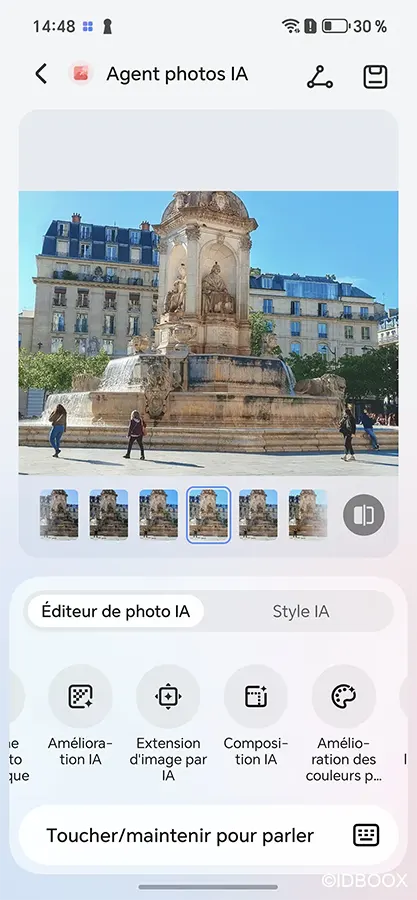Go back from Agent photos IA
The image size is (417, 900).
[x=41, y=74]
